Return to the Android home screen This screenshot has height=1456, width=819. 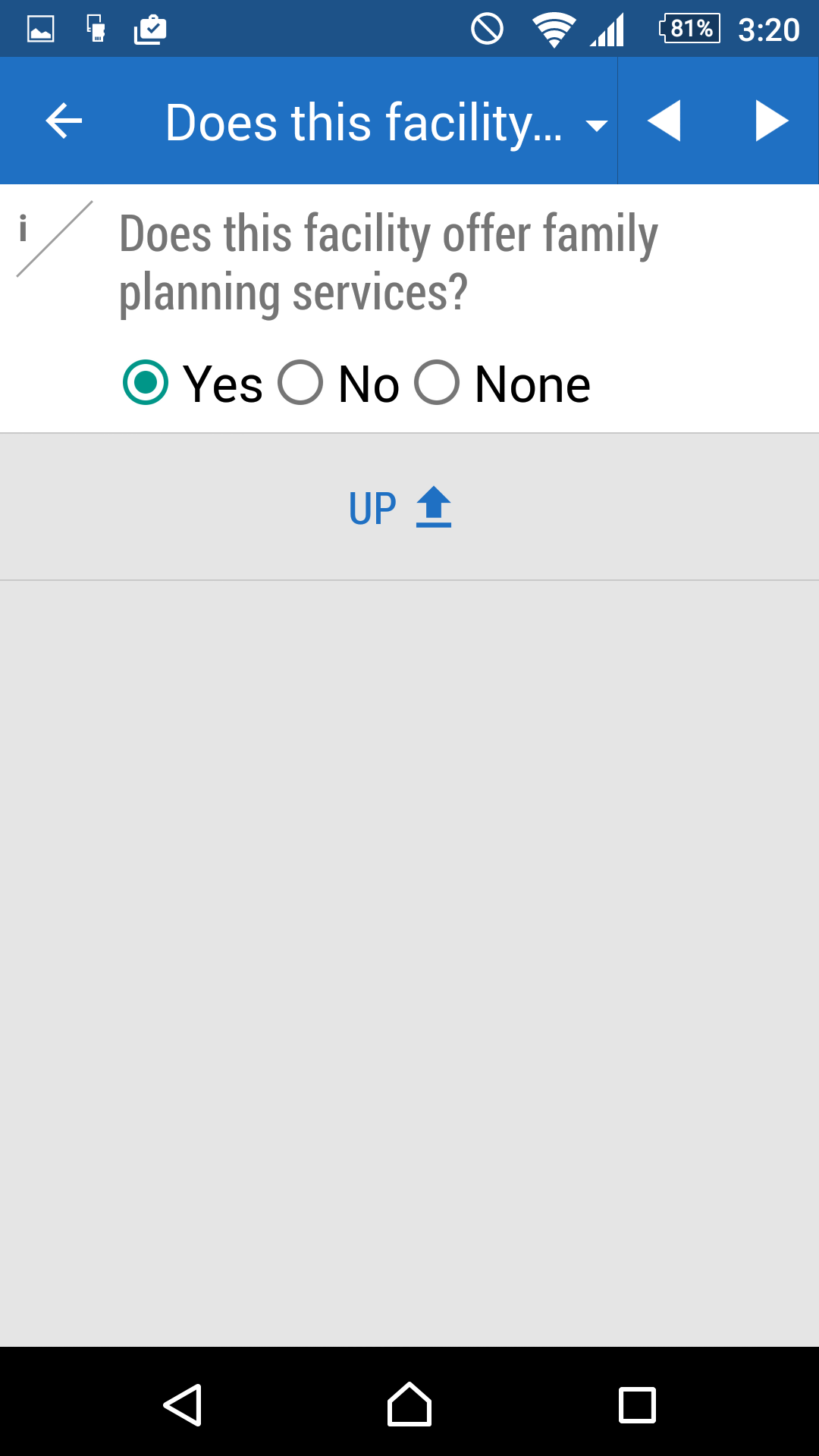coord(409,1404)
